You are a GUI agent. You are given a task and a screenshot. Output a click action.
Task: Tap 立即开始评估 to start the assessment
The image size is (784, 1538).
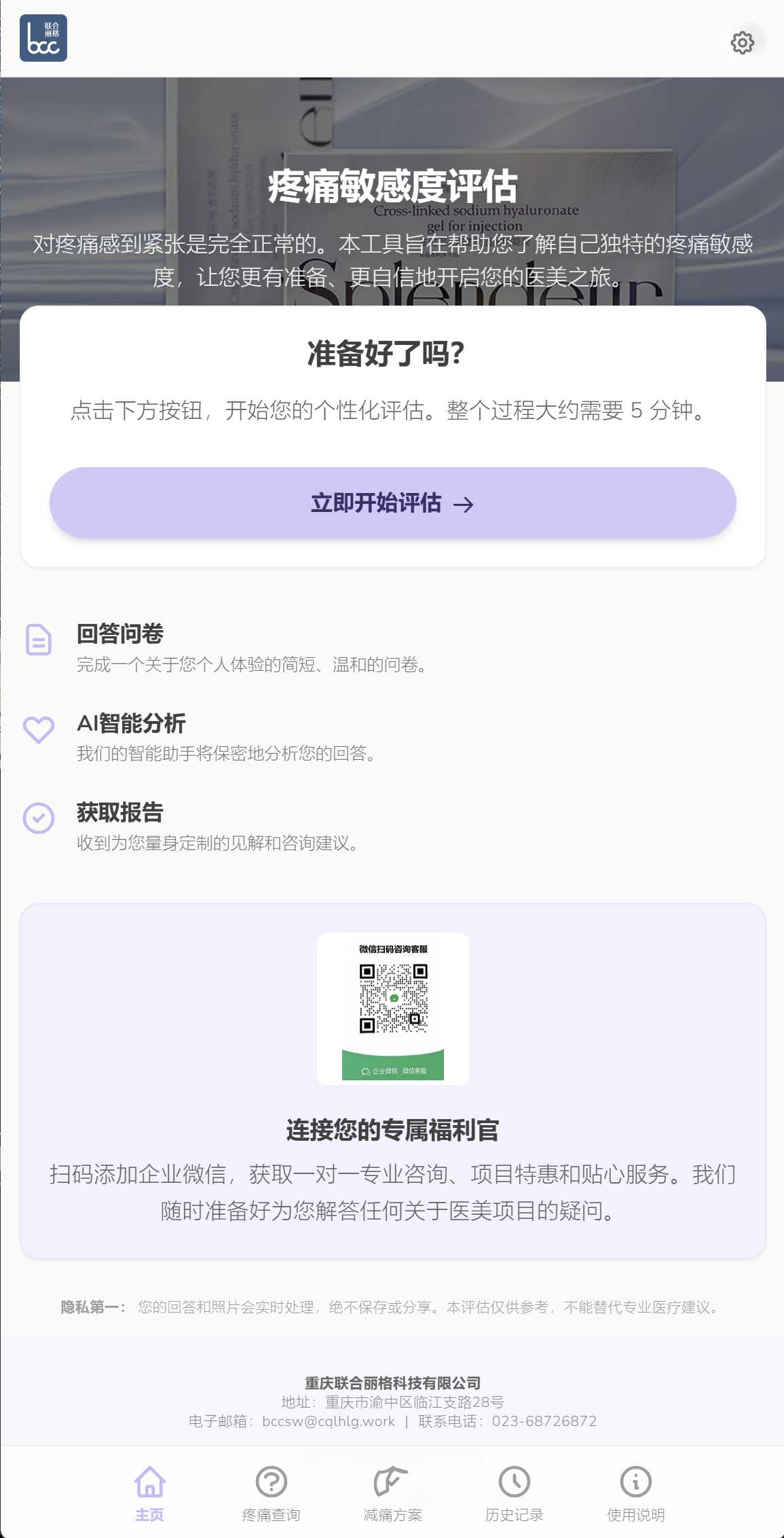coord(392,503)
